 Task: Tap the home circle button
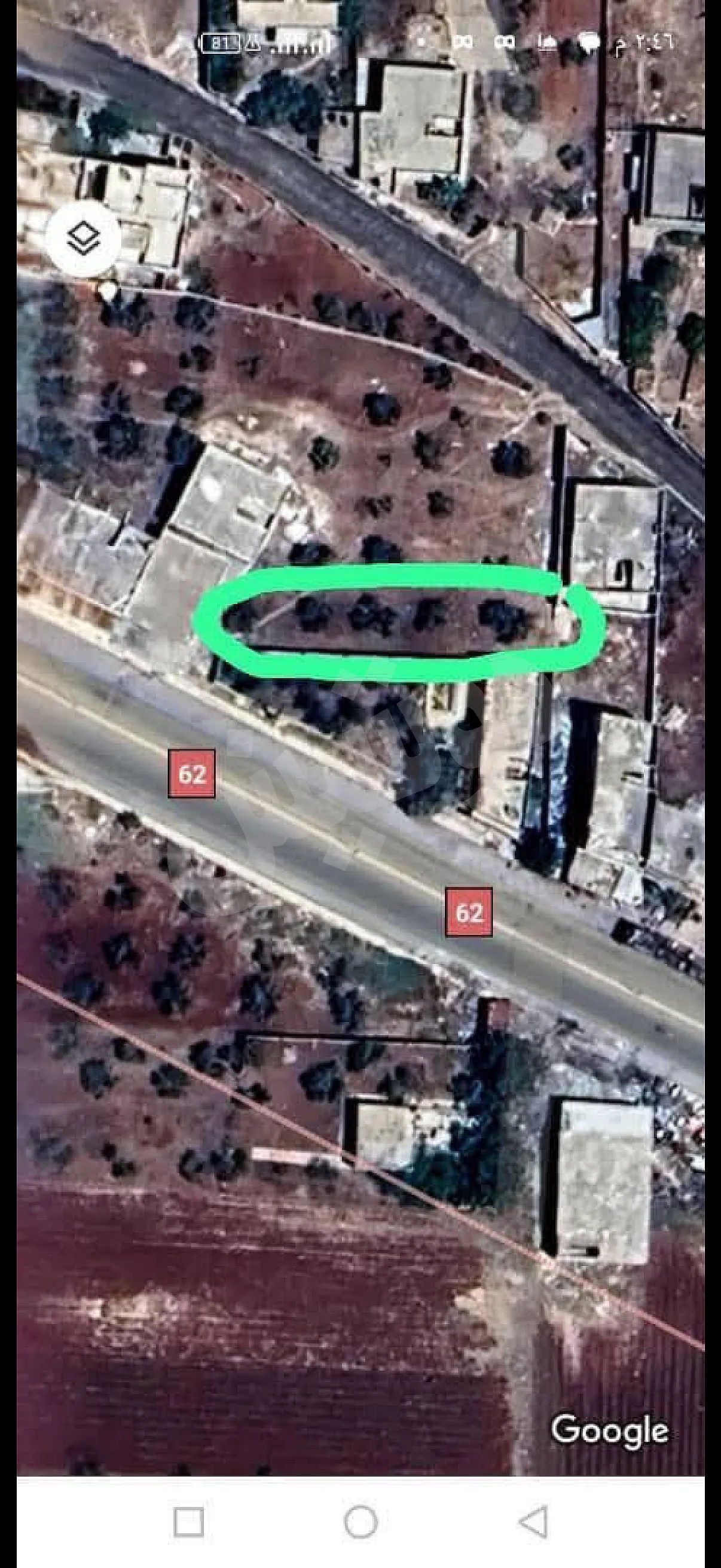point(361,1522)
